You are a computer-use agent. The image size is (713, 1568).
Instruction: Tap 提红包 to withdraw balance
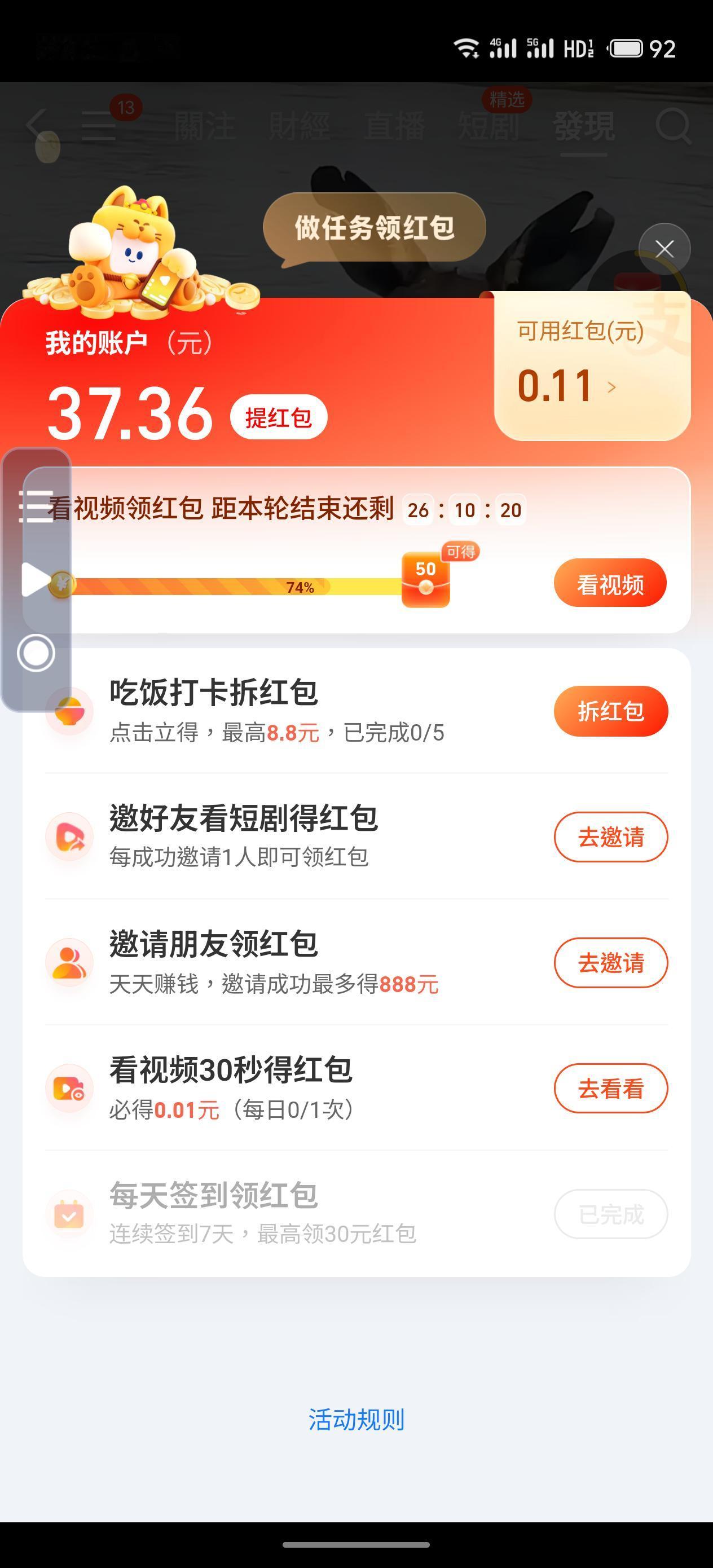279,417
